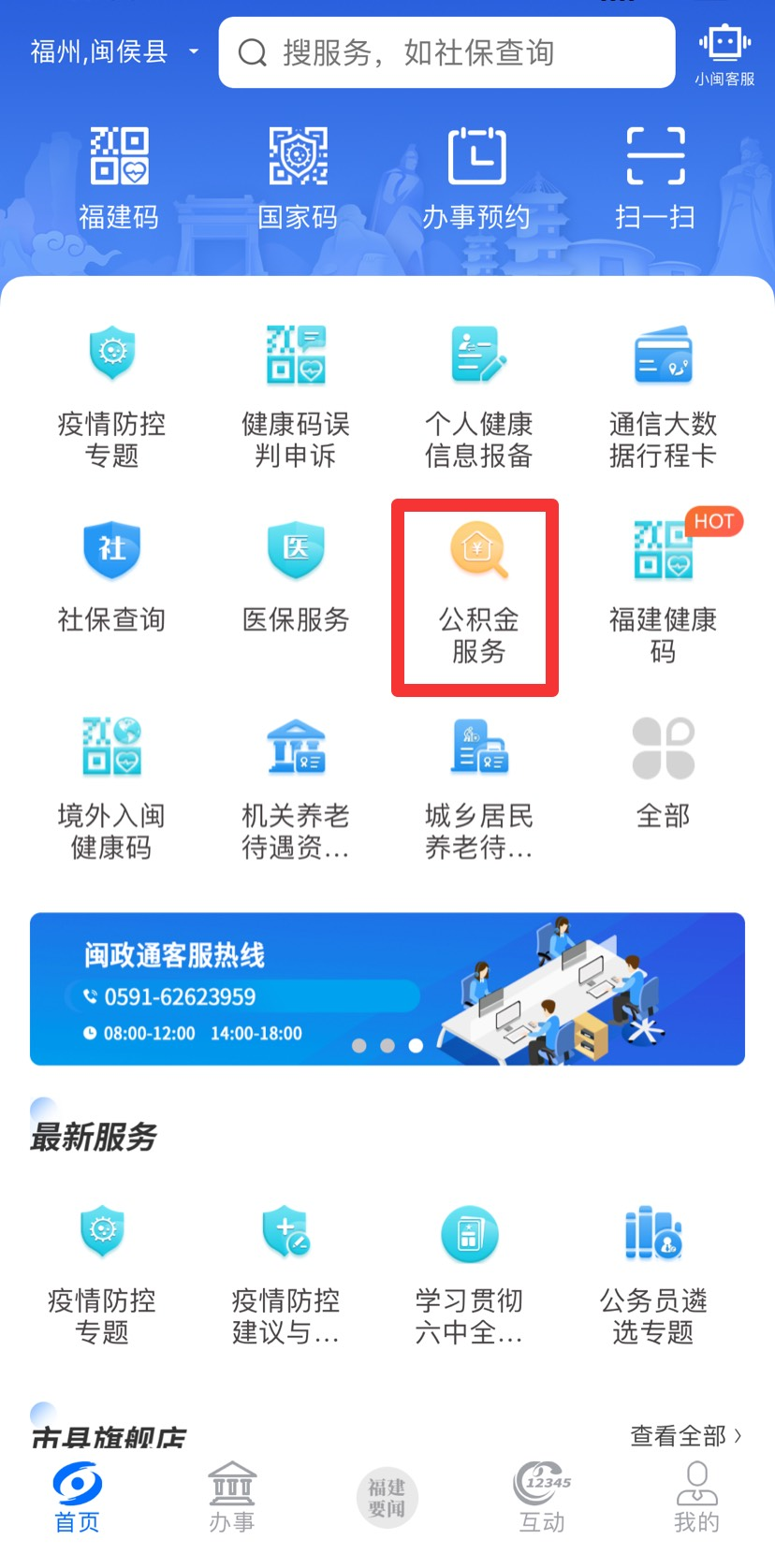Open 公务员遴选专题 in 最新服务
This screenshot has width=775, height=1568.
click(653, 1274)
